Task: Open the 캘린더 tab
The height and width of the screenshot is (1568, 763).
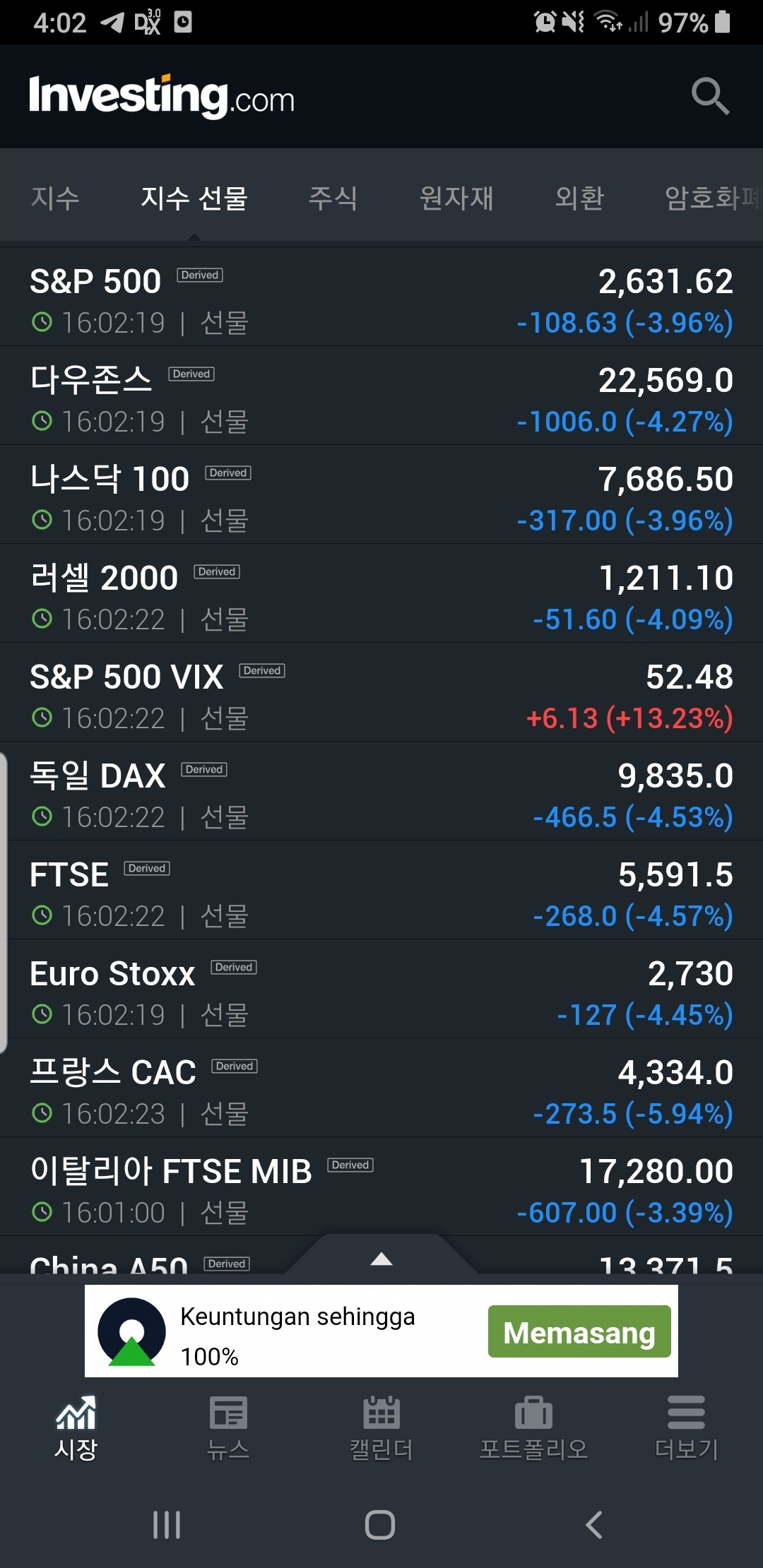Action: click(x=381, y=1428)
